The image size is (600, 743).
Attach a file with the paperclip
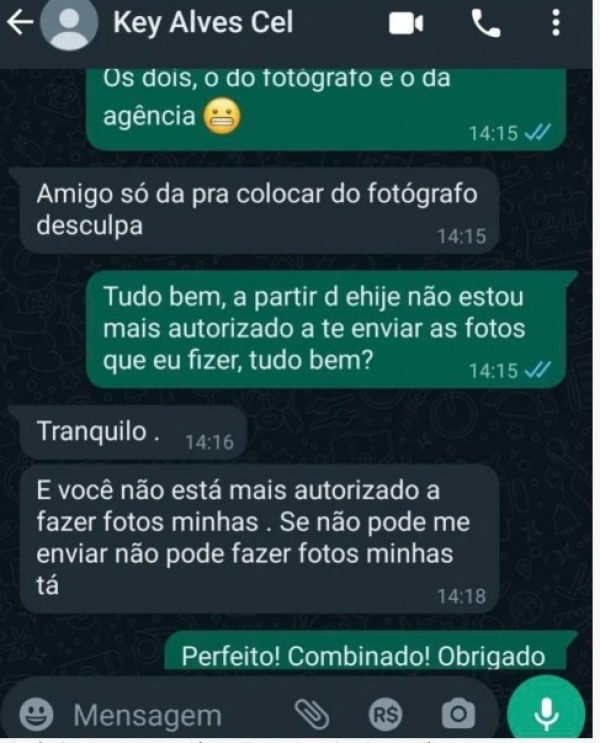coord(311,714)
